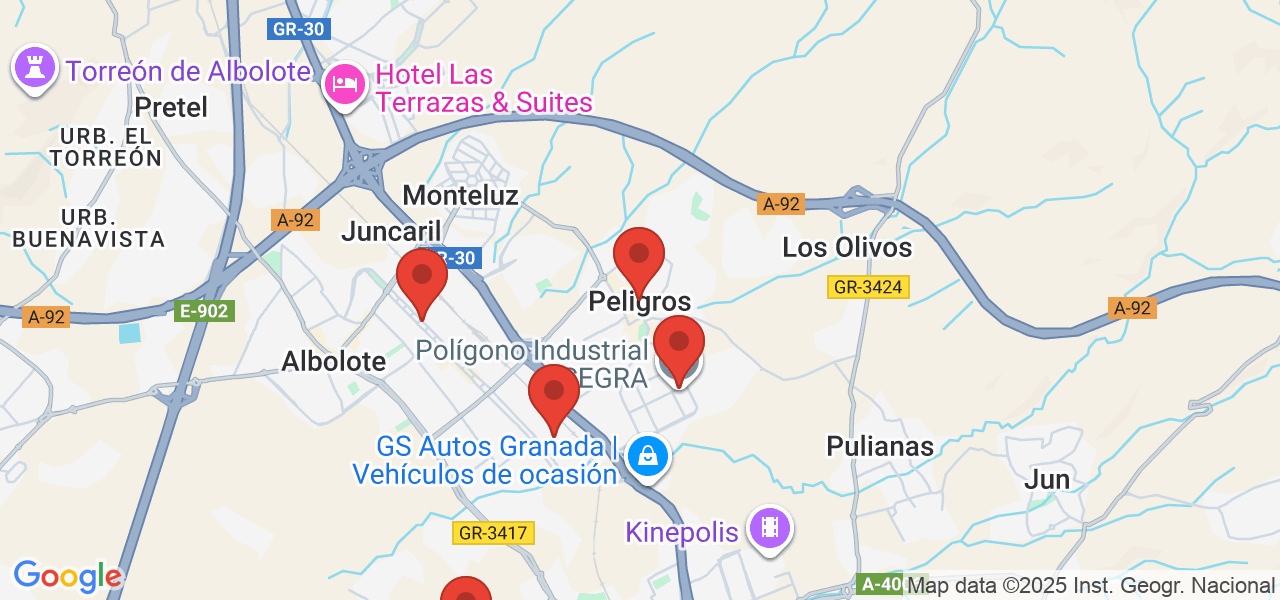1280x600 pixels.
Task: Open the Kinepolis cinema marker
Action: pos(769,528)
